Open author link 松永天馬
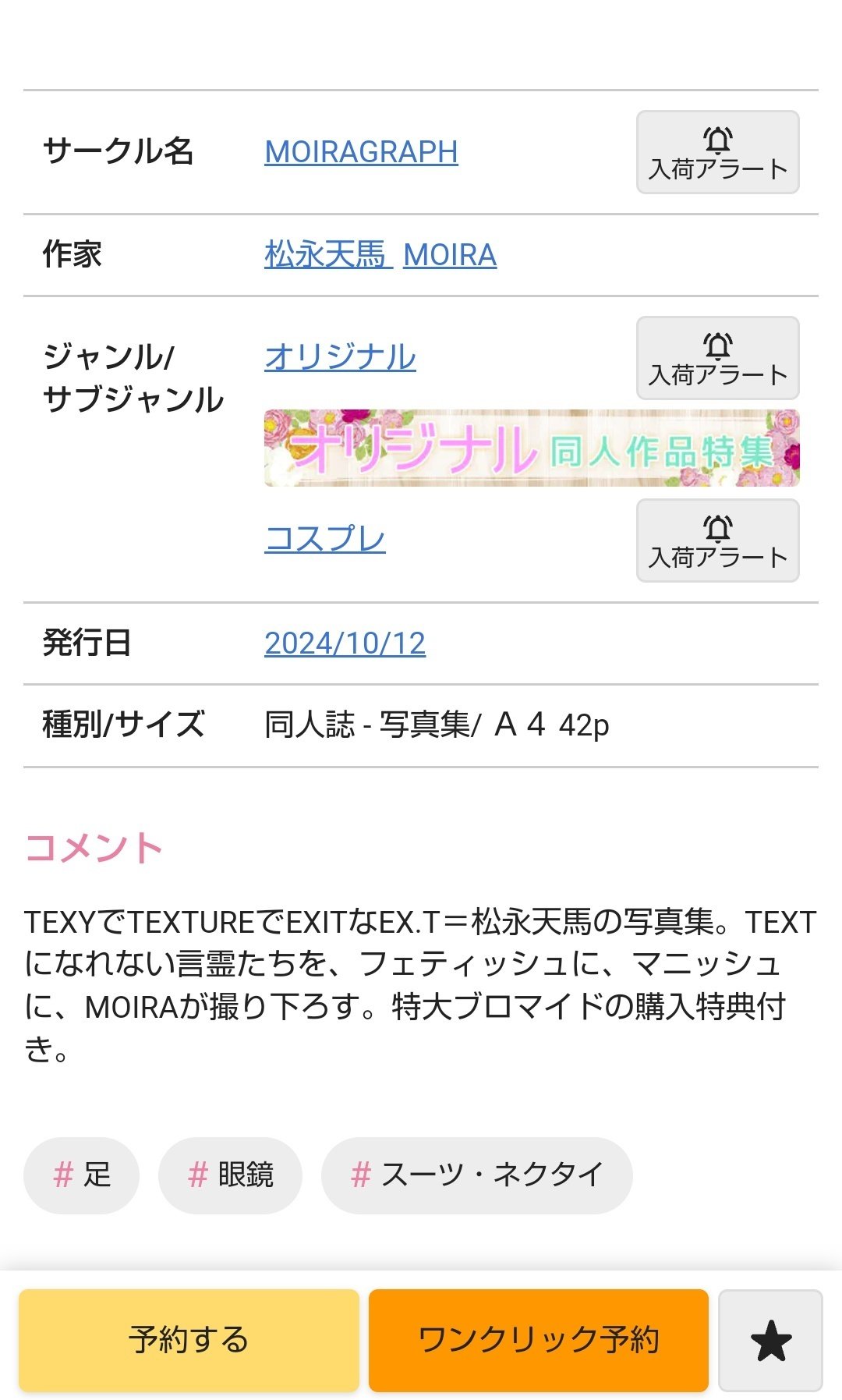 point(326,254)
